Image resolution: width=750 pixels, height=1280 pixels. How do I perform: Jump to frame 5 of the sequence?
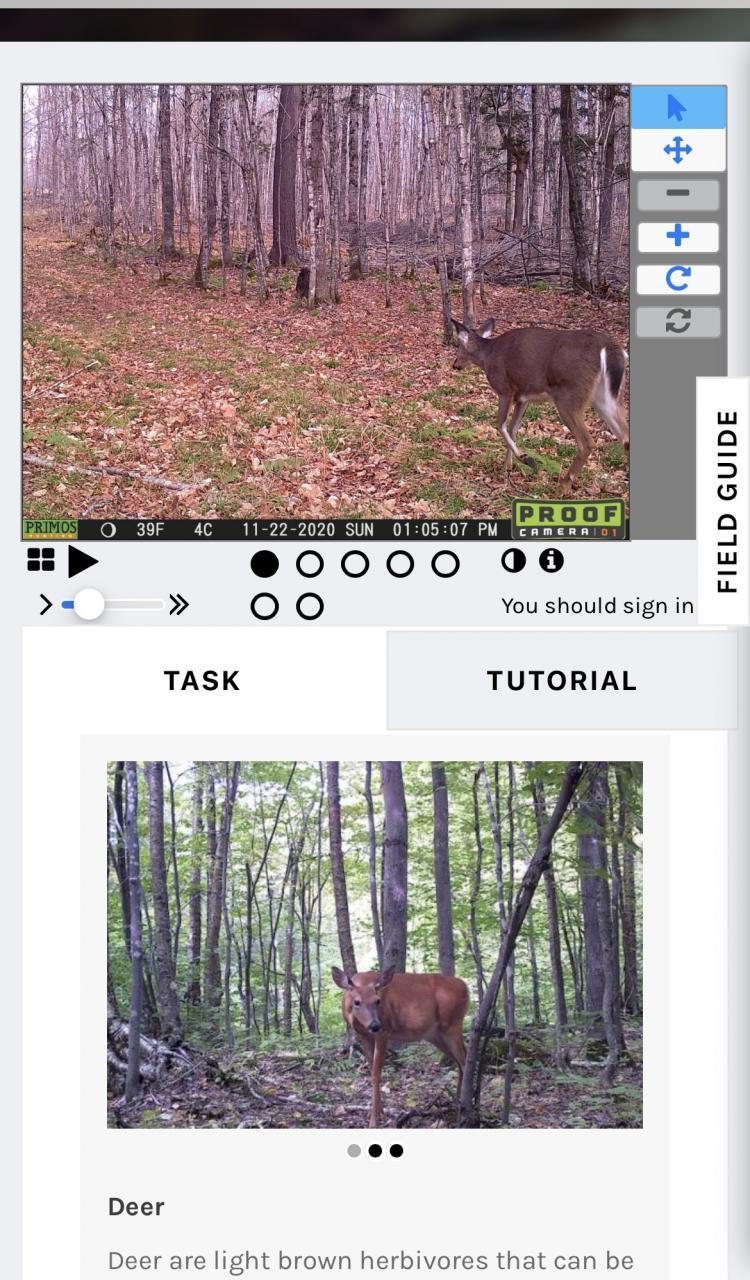pyautogui.click(x=445, y=564)
